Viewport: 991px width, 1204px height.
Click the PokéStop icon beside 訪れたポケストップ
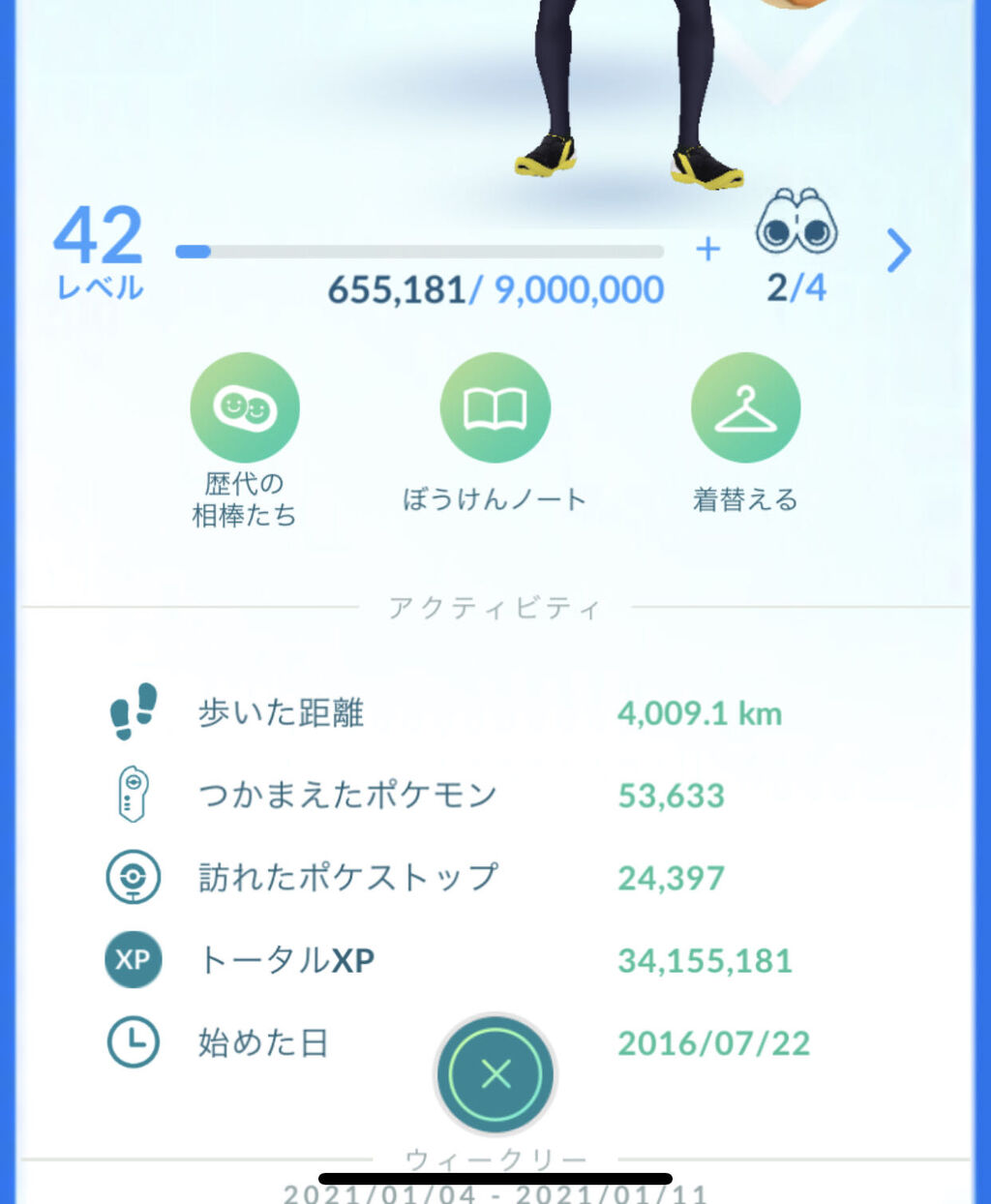(134, 878)
